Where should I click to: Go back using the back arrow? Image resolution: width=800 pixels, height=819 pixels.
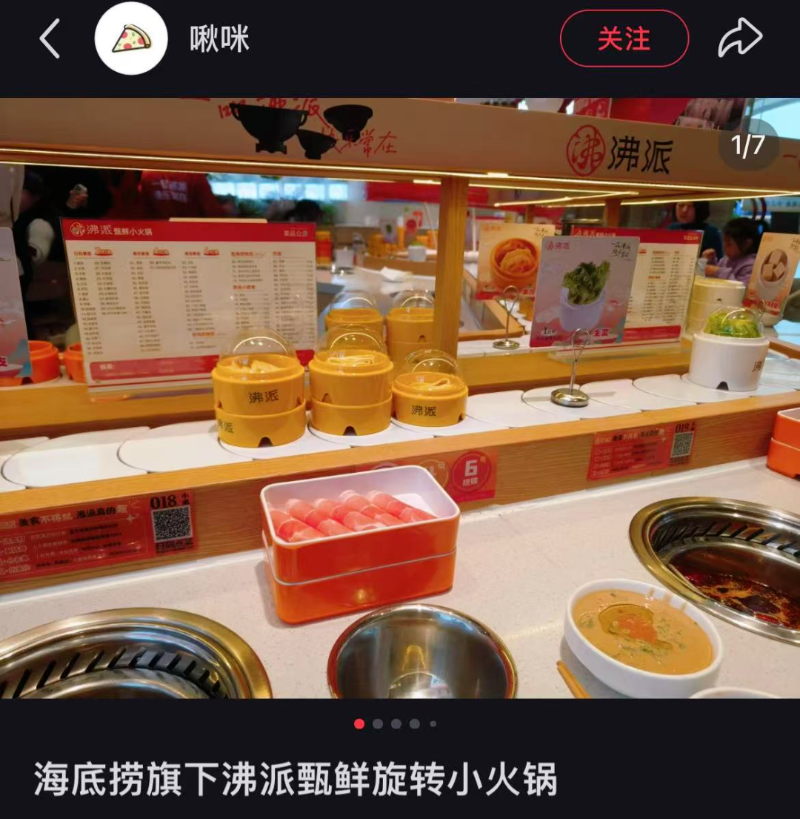(50, 39)
